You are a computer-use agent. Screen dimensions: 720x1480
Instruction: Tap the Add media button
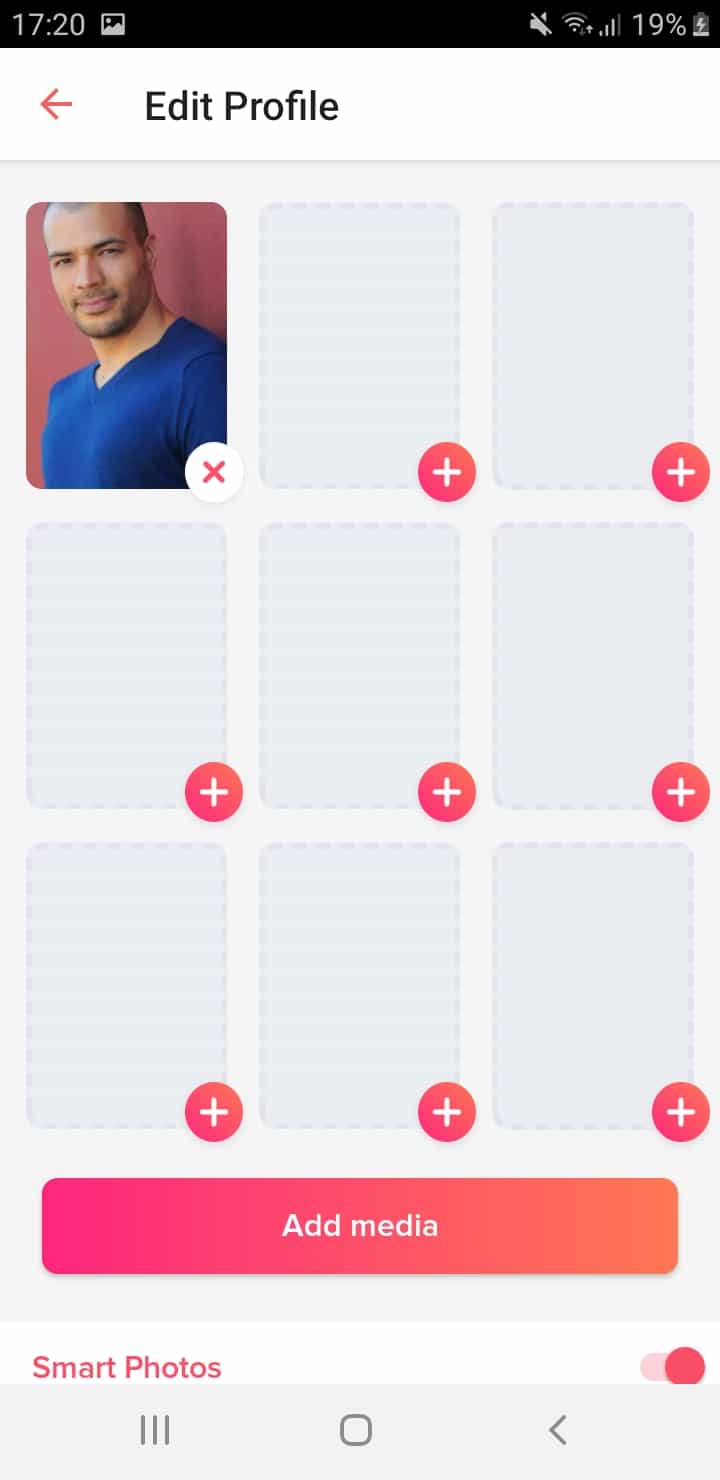(360, 1225)
